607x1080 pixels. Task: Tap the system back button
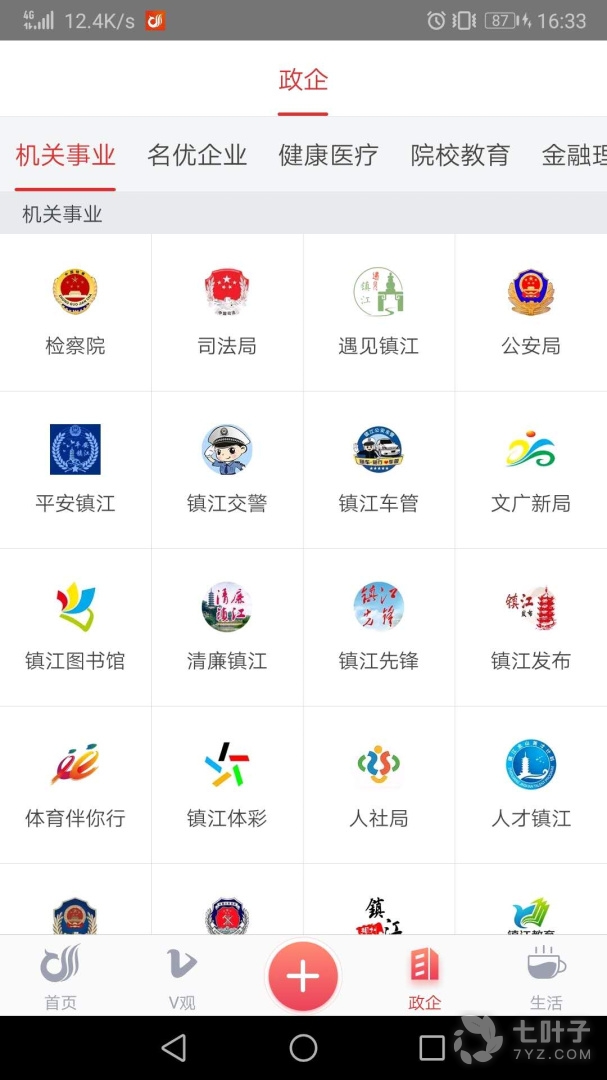click(174, 1048)
